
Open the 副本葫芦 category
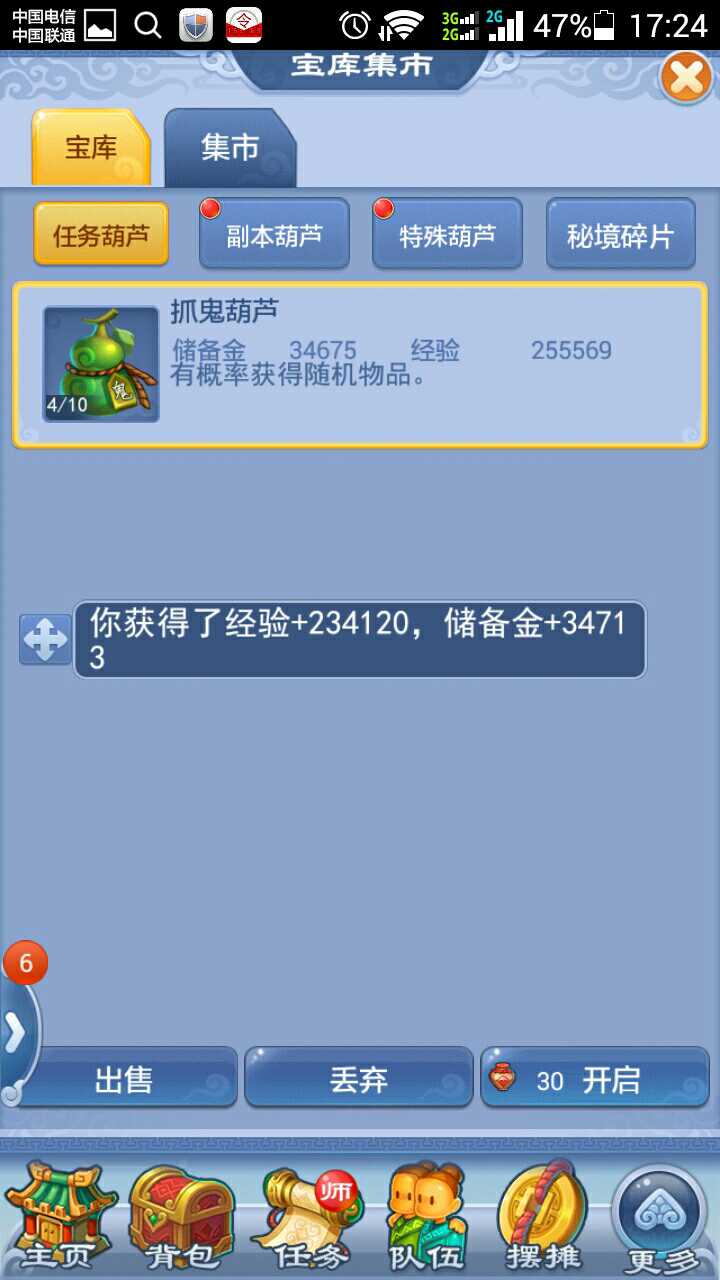pyautogui.click(x=274, y=236)
